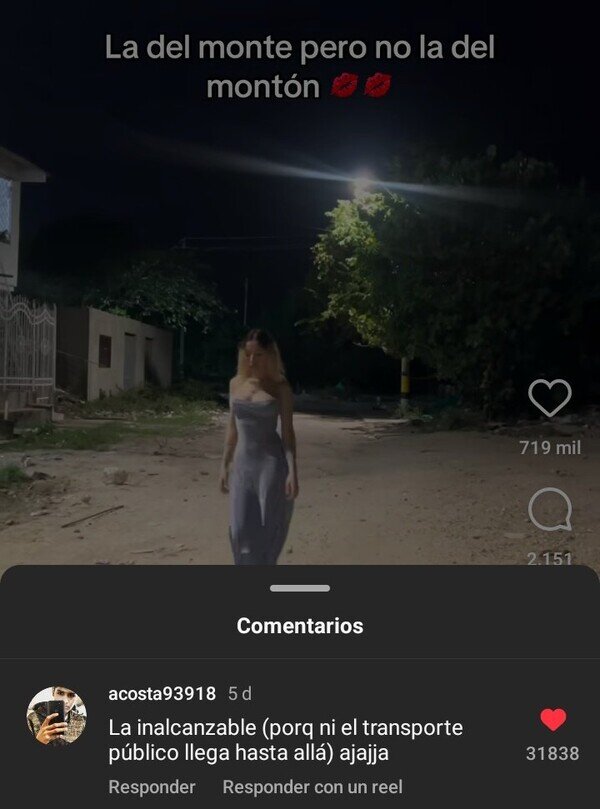Choose Responder con un reel
This screenshot has width=600, height=809.
coord(312,787)
